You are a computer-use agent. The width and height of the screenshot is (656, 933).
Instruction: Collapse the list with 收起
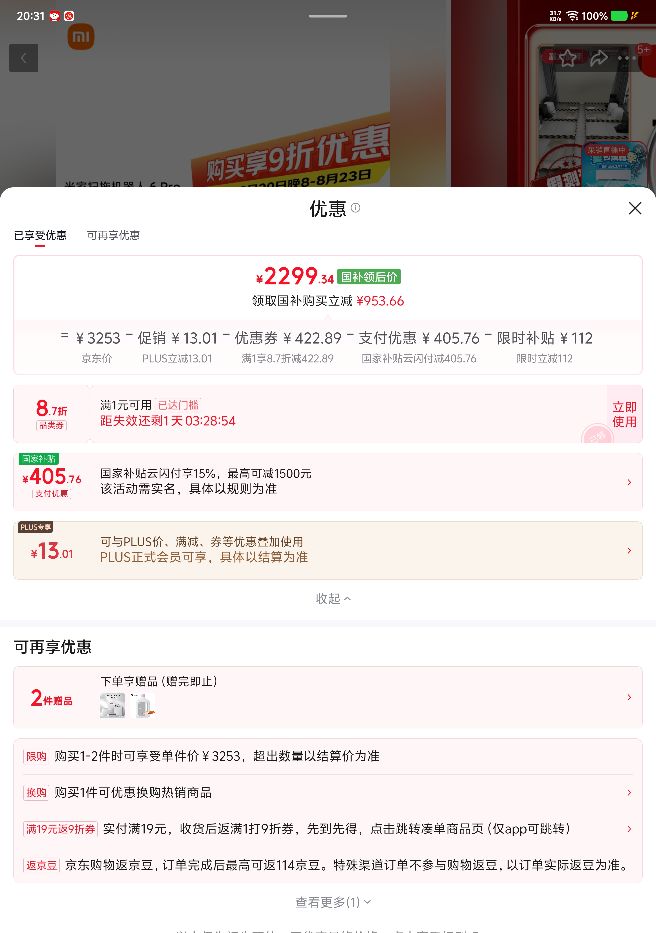[x=333, y=599]
